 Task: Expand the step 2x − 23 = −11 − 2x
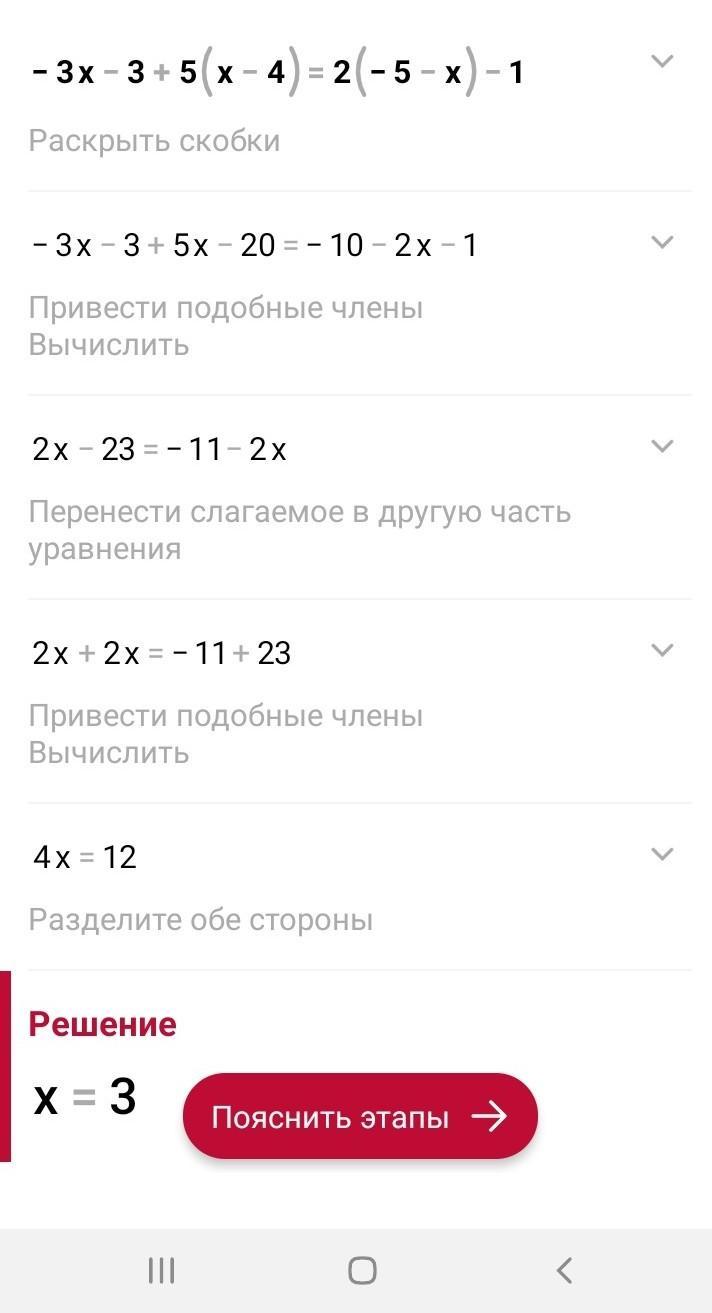[662, 447]
